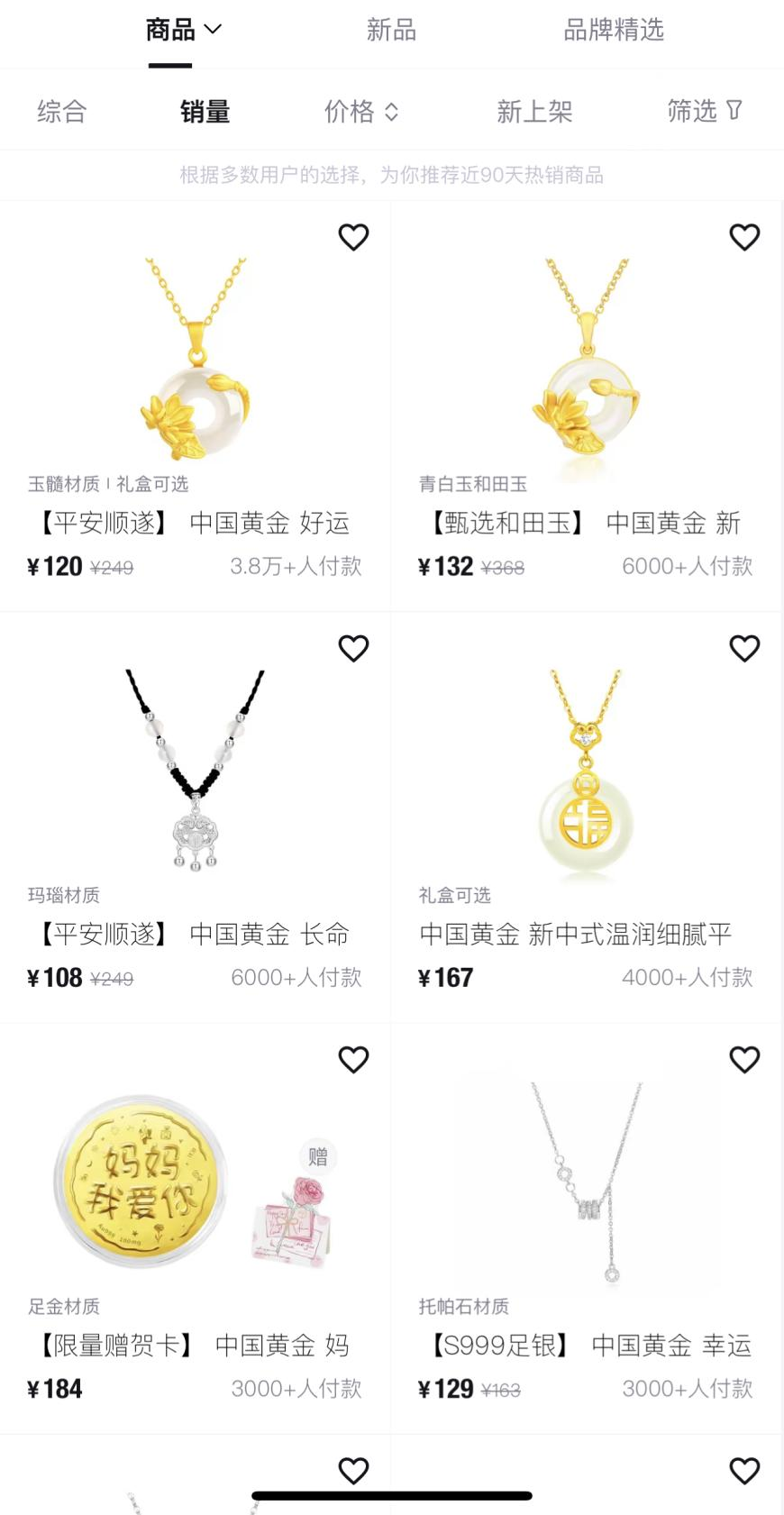Image resolution: width=784 pixels, height=1515 pixels.
Task: Open the 筛选 filter panel
Action: (705, 110)
